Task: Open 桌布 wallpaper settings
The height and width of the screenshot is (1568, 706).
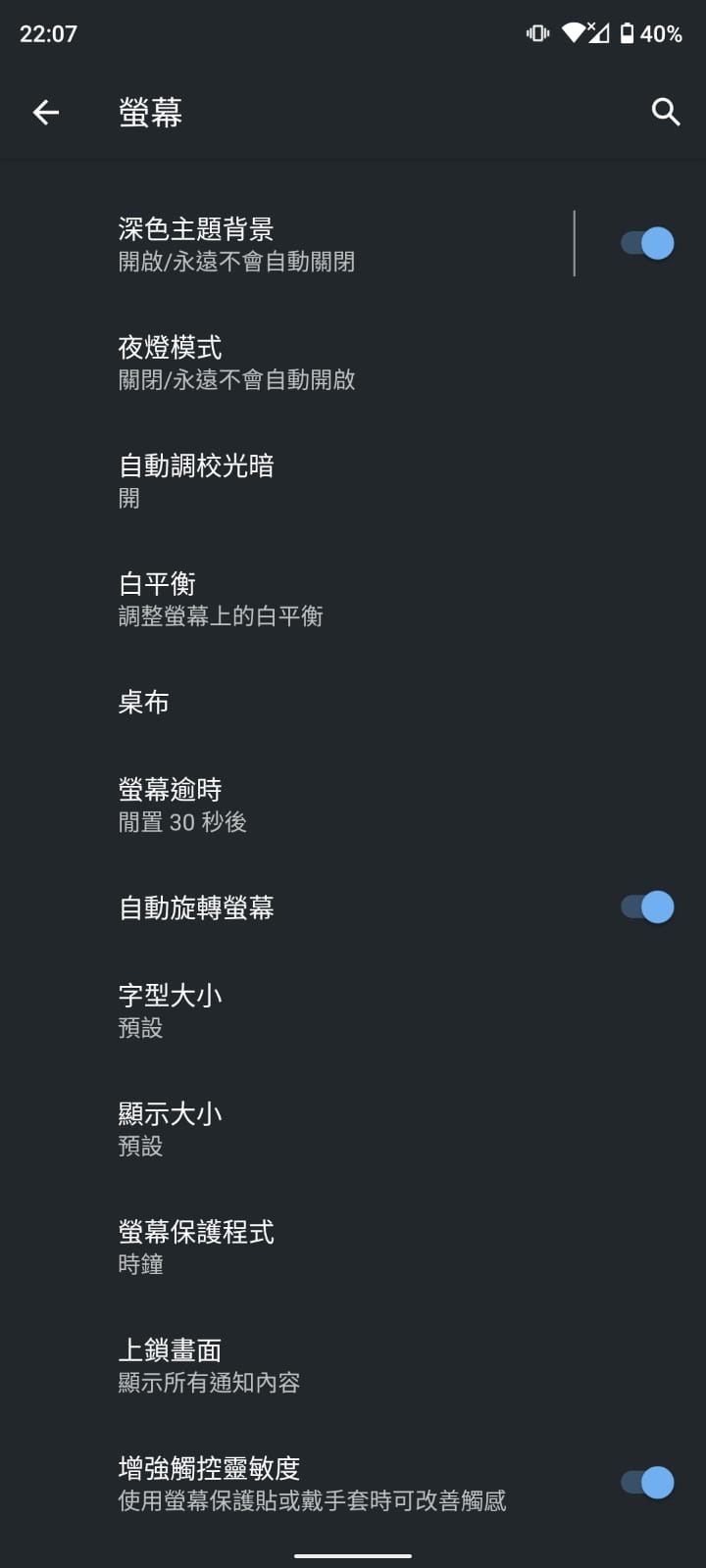Action: pos(294,702)
